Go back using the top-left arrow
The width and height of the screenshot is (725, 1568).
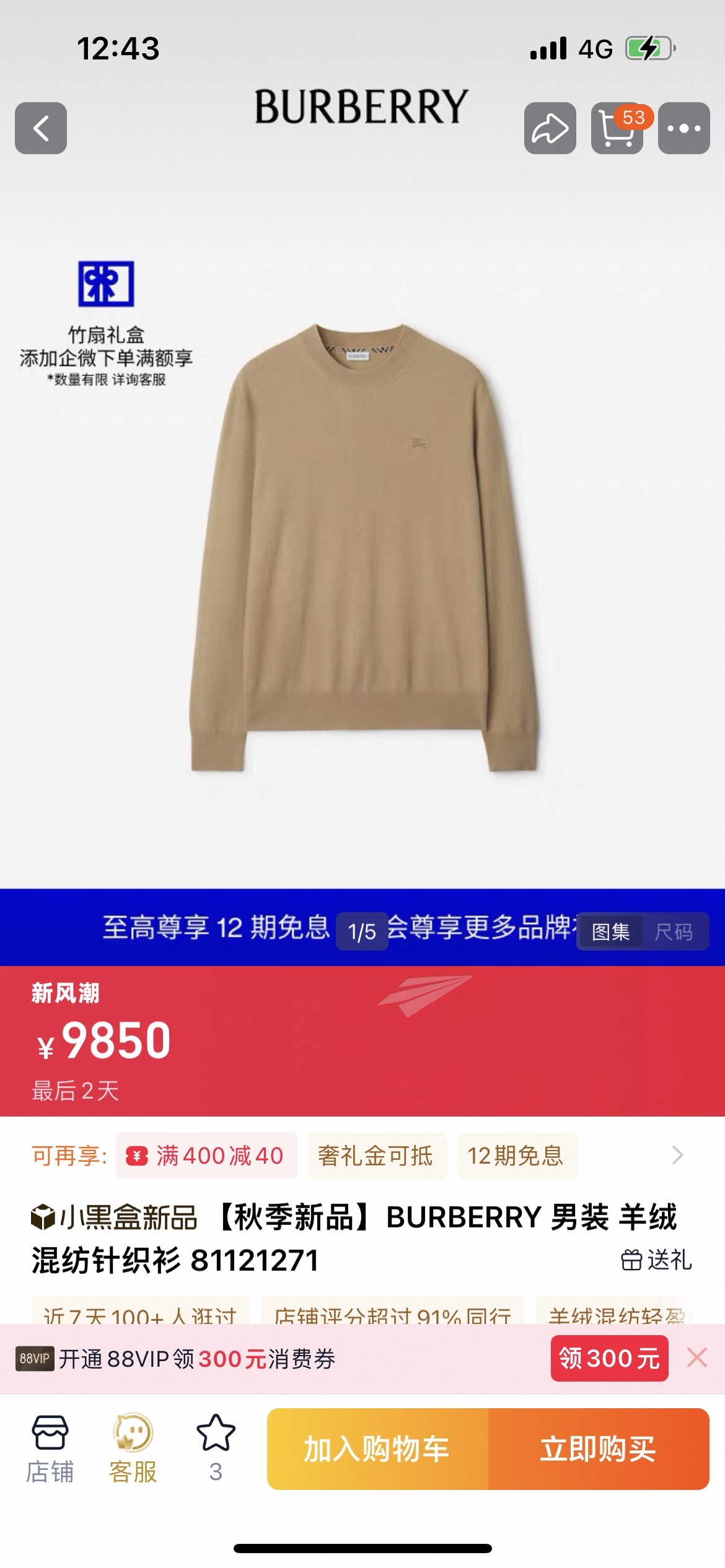pyautogui.click(x=41, y=128)
